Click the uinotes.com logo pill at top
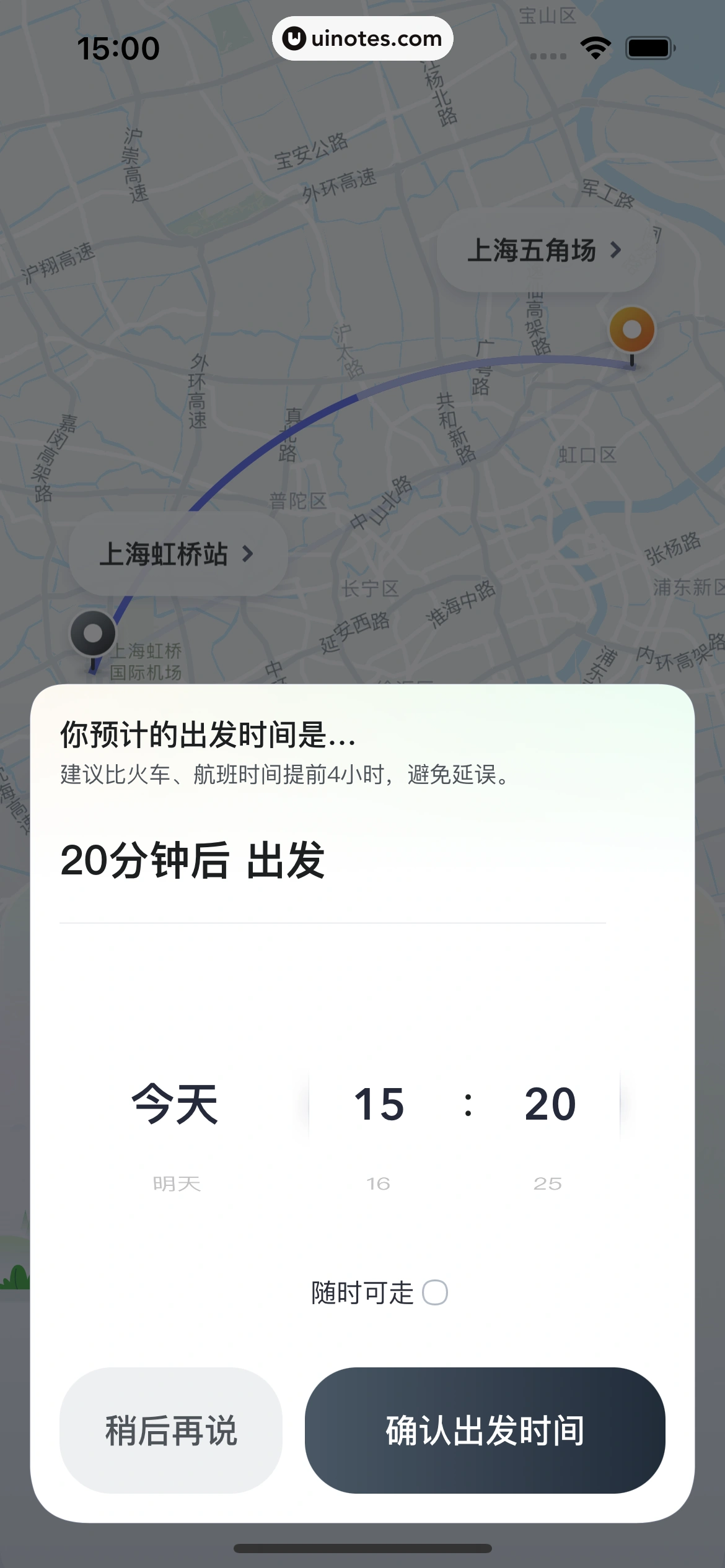The height and width of the screenshot is (1568, 725). point(362,38)
